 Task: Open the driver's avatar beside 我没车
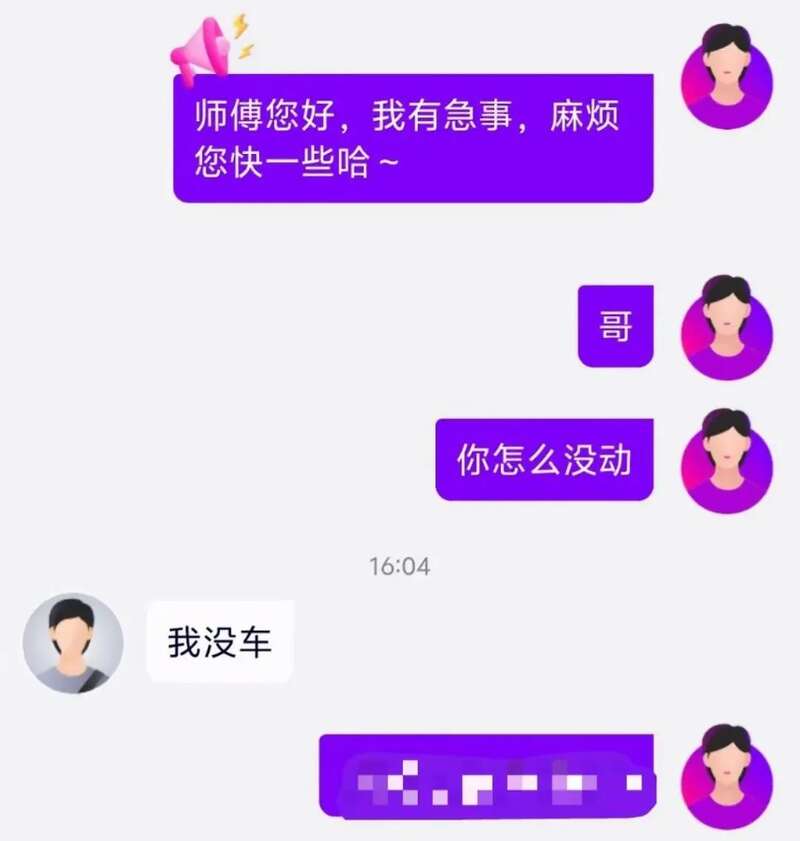(73, 643)
